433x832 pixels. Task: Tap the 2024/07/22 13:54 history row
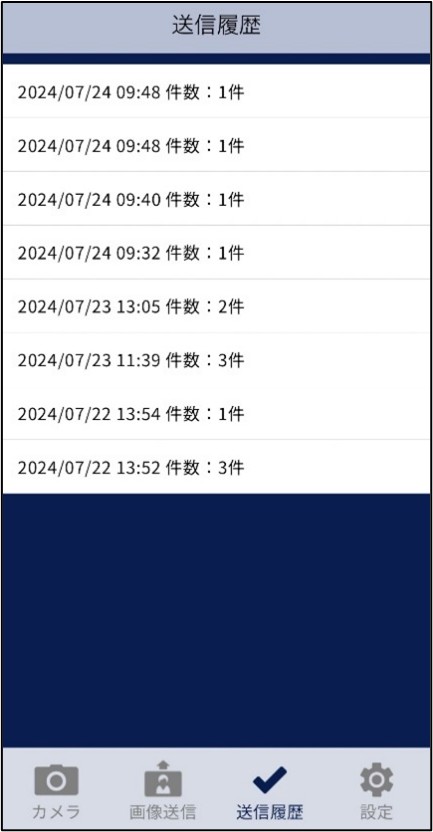(x=216, y=413)
